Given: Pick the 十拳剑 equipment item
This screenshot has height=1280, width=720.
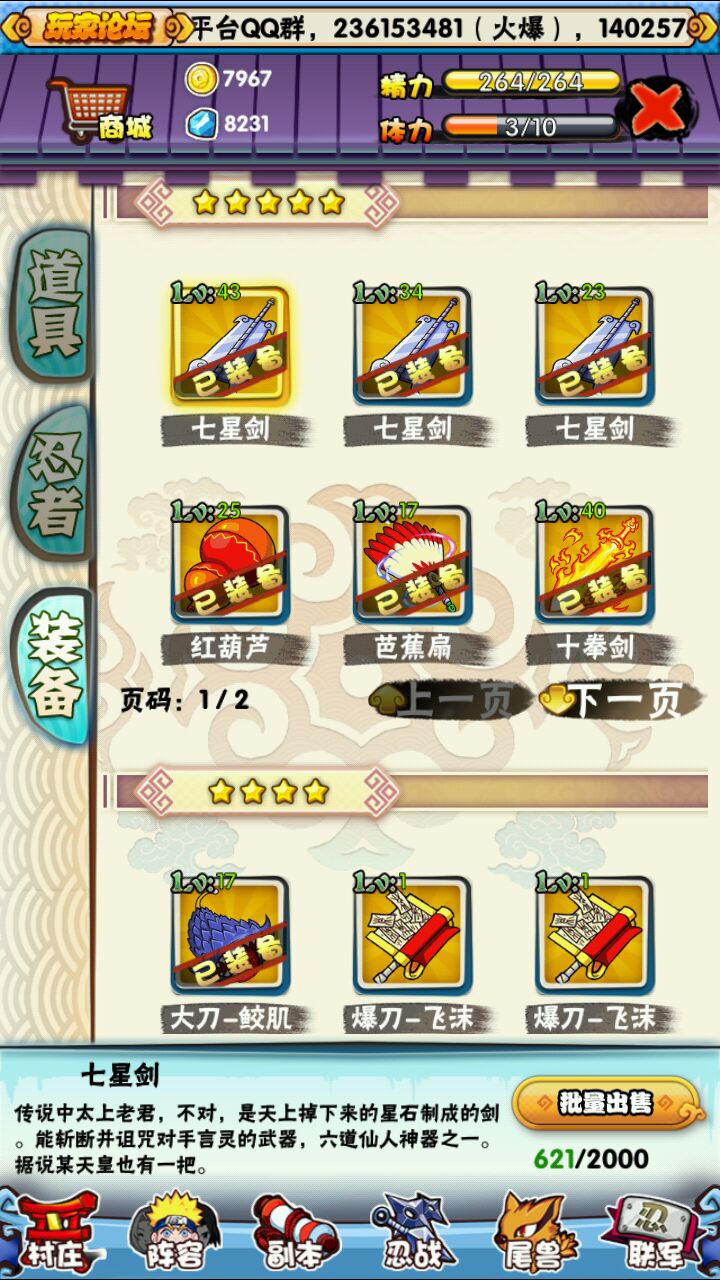Looking at the screenshot, I should (594, 564).
